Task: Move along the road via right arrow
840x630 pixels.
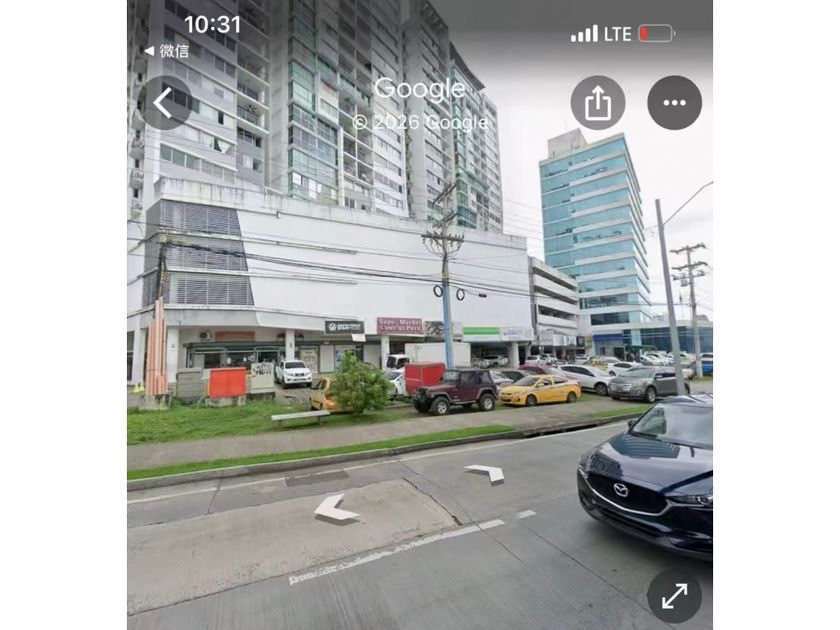Action: coord(485,472)
